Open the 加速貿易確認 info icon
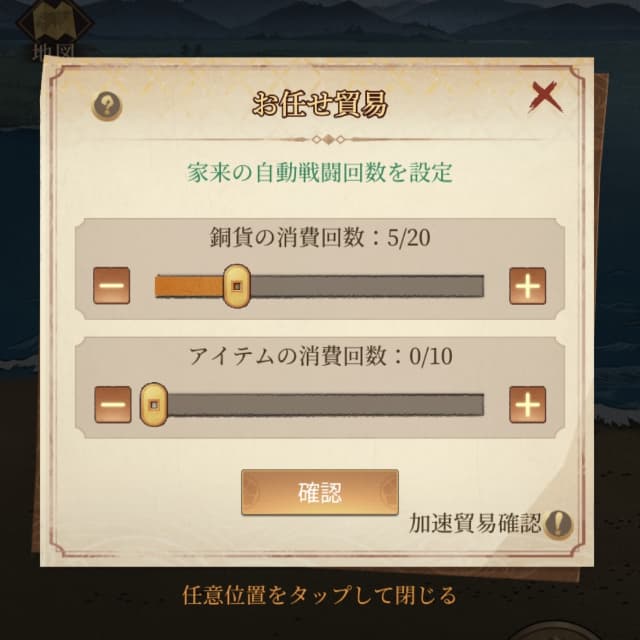This screenshot has width=640, height=640. click(x=558, y=523)
